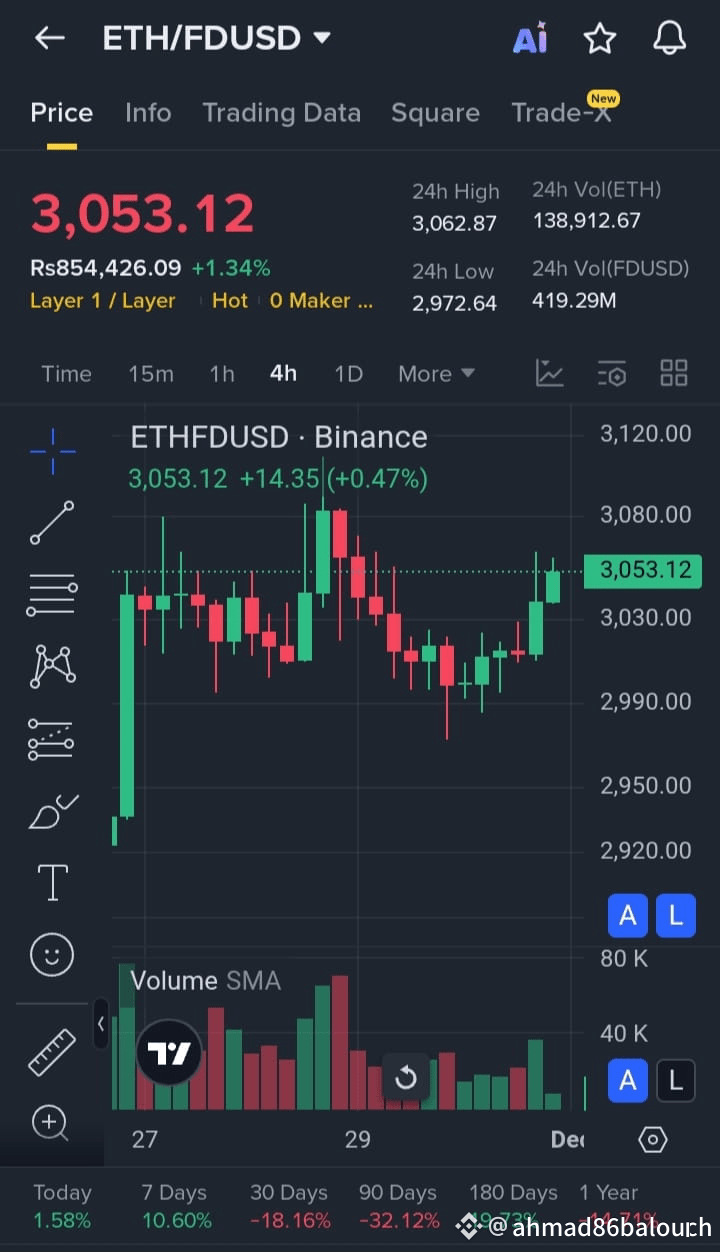
Task: Reset the chart view
Action: [x=406, y=1077]
